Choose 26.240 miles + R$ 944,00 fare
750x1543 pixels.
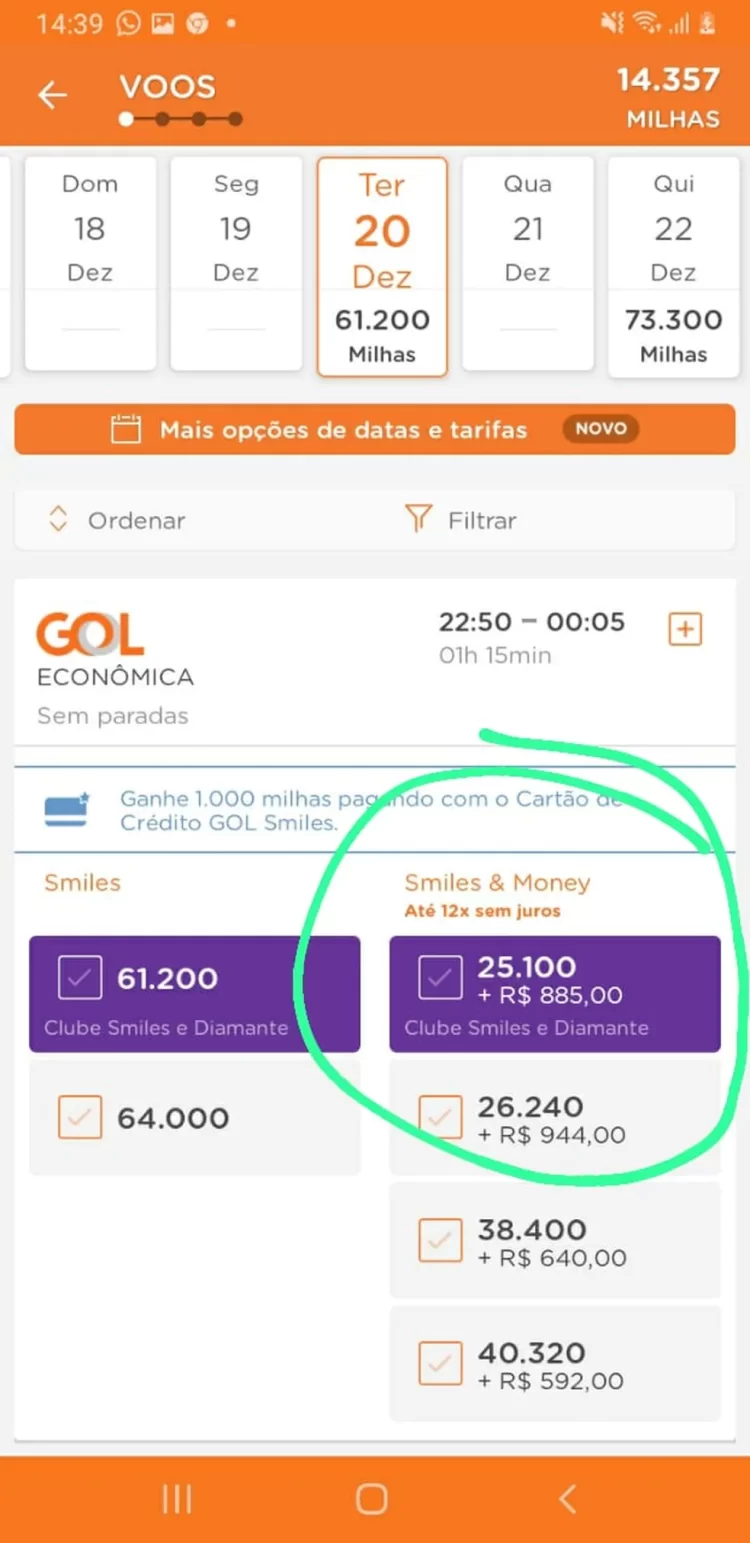(554, 1120)
